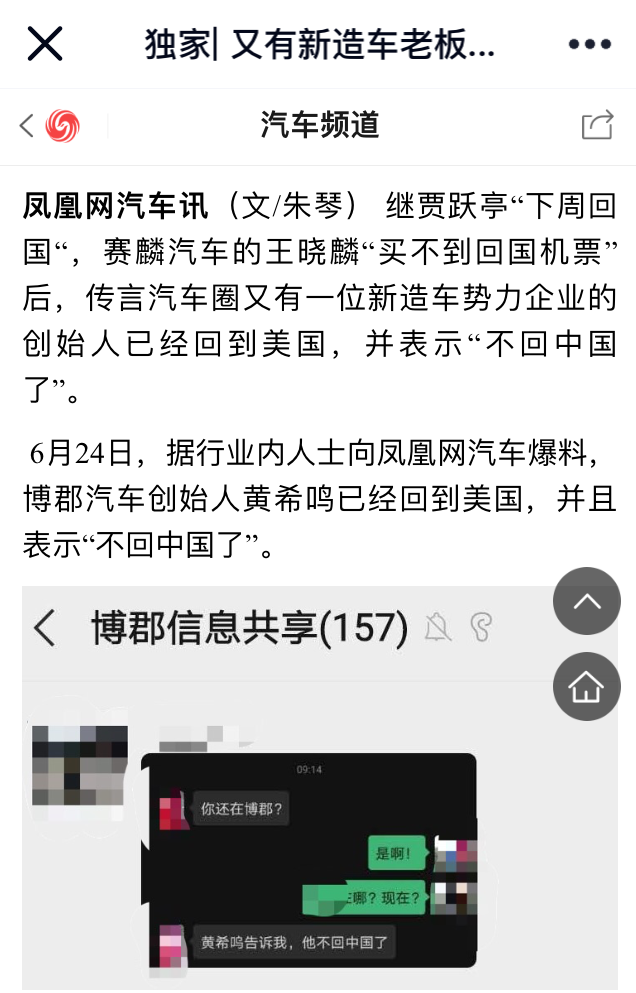Open the 凤凰网 home via red logo

coord(63,125)
